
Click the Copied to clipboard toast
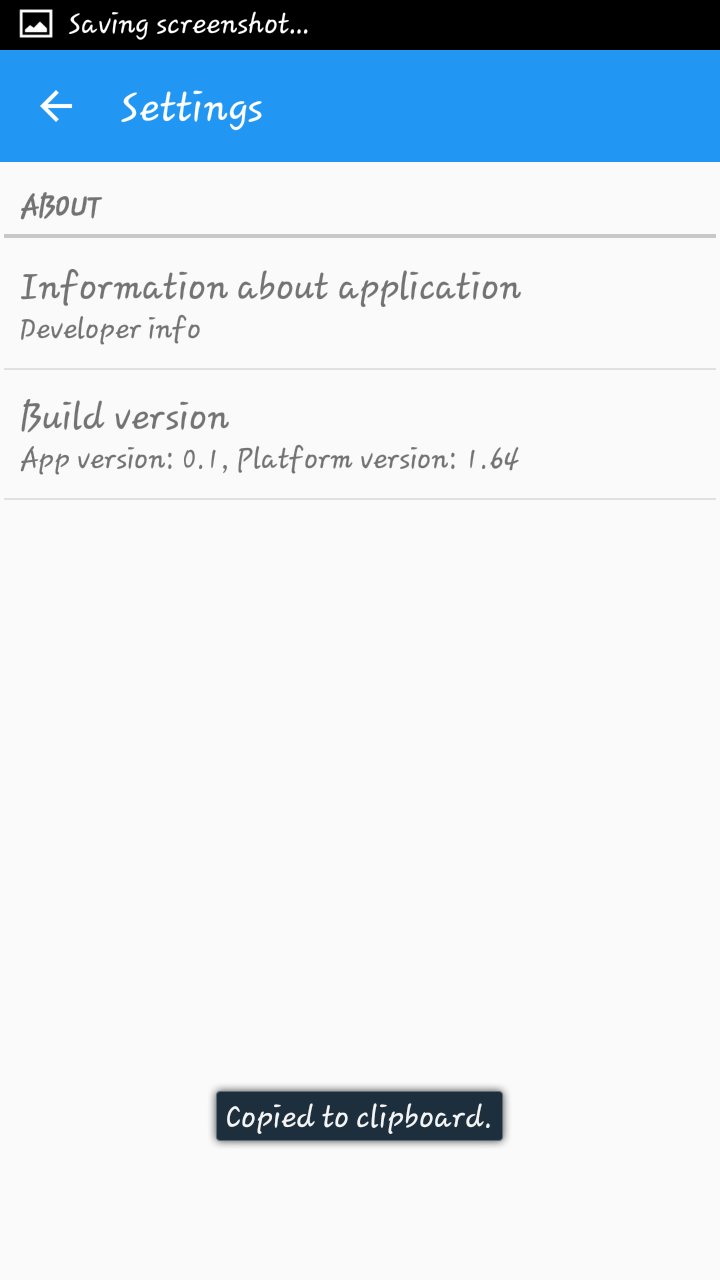(x=359, y=1116)
